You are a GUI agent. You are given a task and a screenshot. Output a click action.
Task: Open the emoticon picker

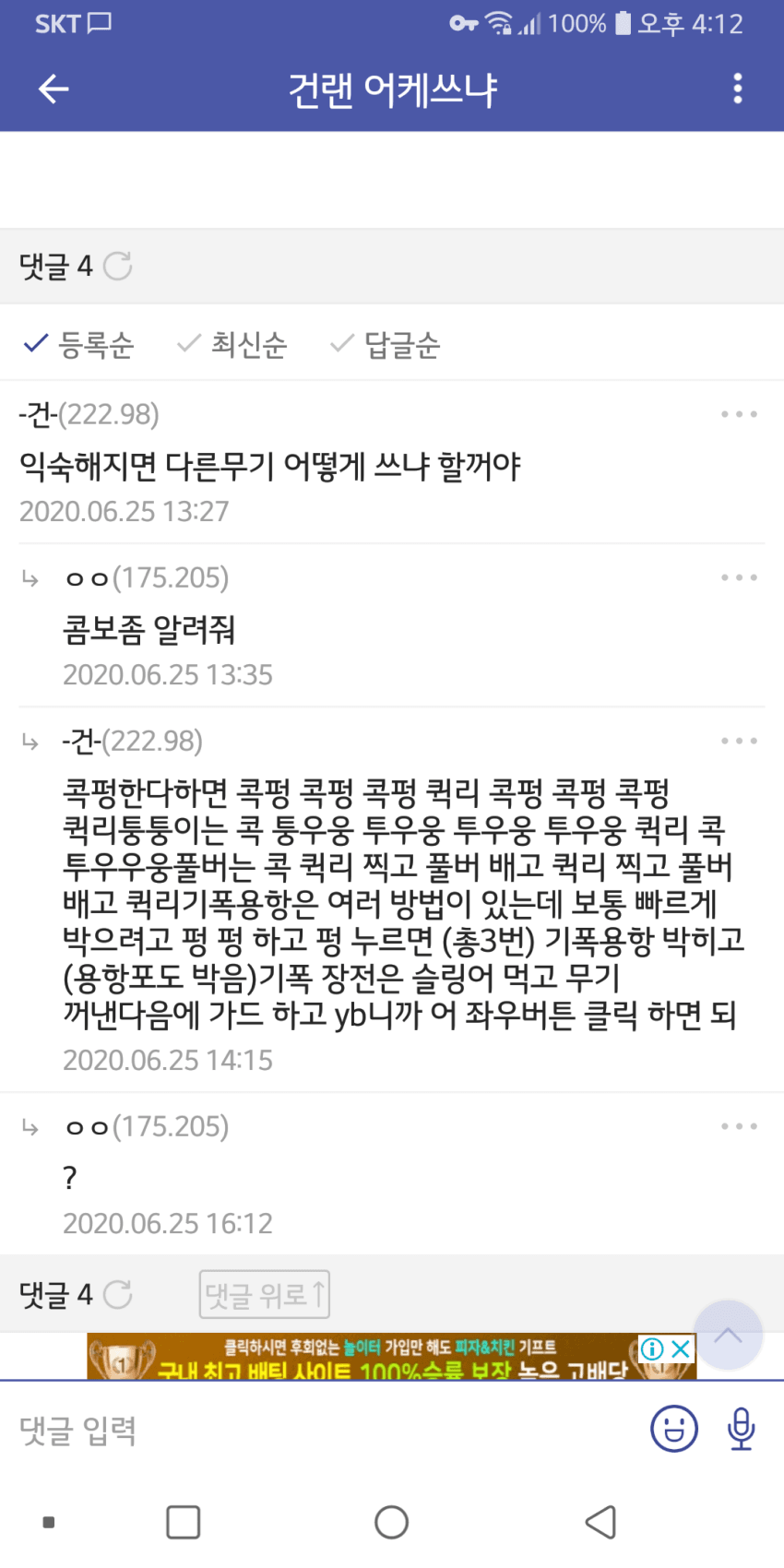point(674,1429)
